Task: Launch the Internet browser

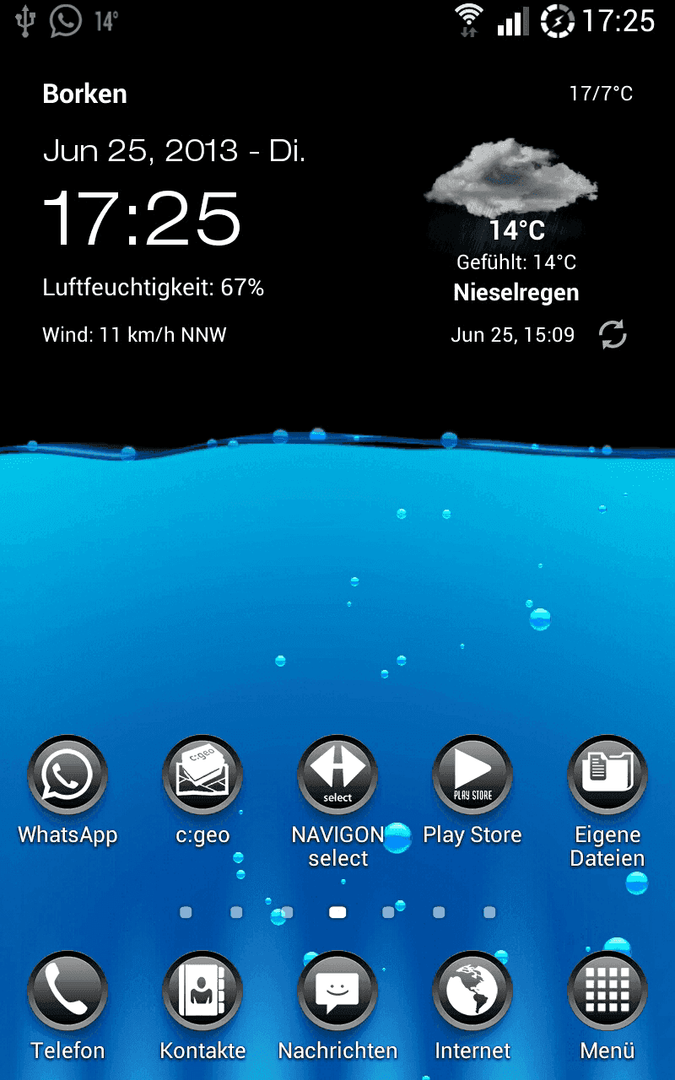Action: (x=472, y=992)
